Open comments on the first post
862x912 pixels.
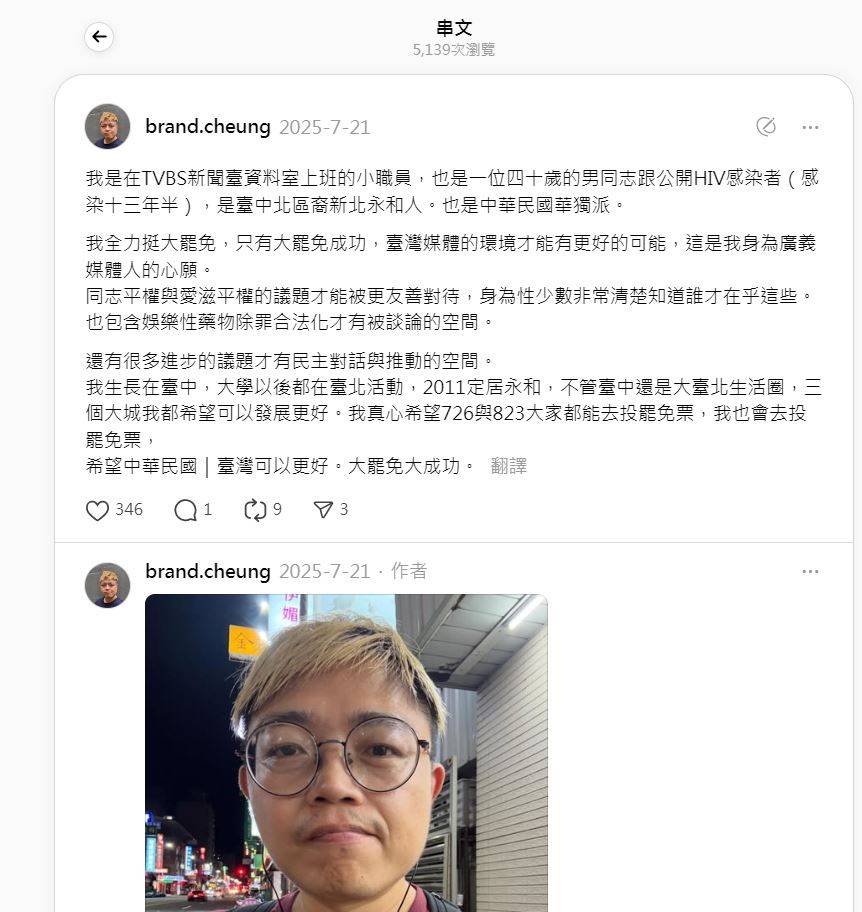pyautogui.click(x=185, y=510)
